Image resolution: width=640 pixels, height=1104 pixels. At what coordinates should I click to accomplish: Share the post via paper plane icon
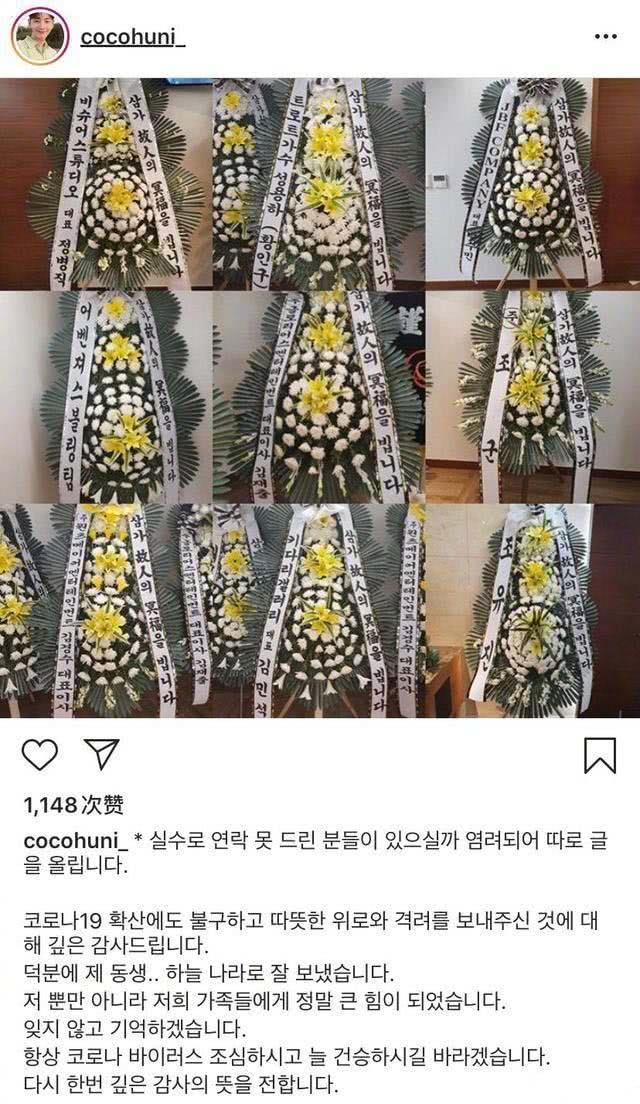(x=101, y=753)
